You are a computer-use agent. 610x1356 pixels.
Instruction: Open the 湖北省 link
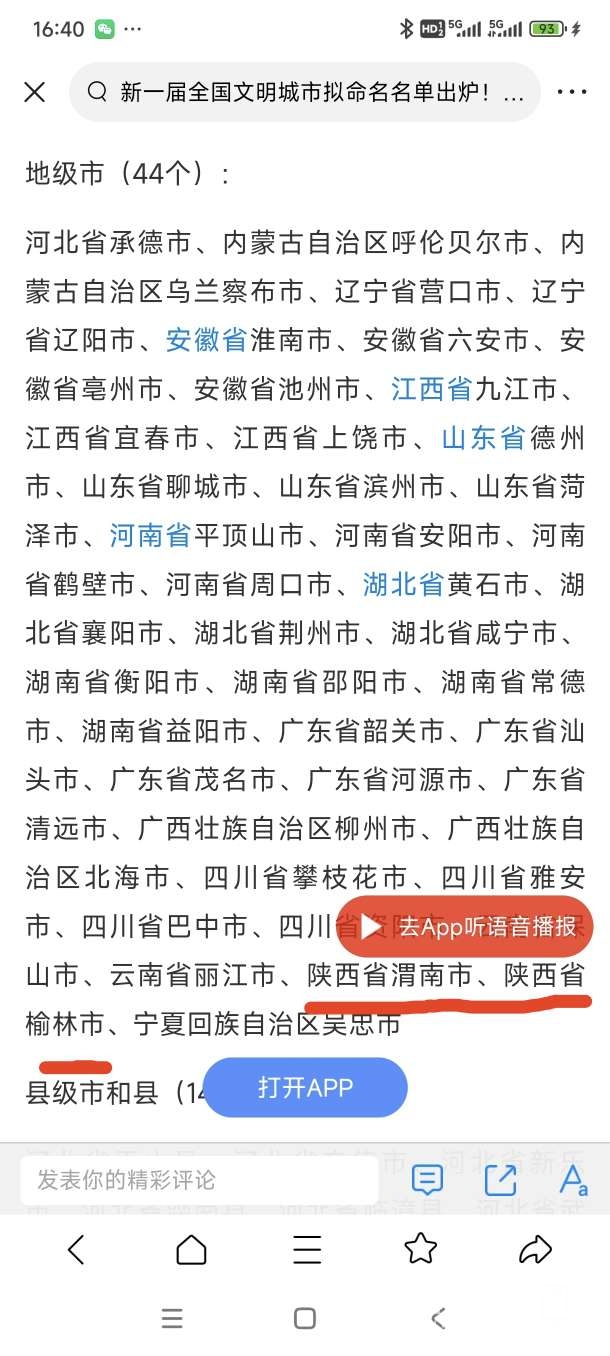pos(403,585)
